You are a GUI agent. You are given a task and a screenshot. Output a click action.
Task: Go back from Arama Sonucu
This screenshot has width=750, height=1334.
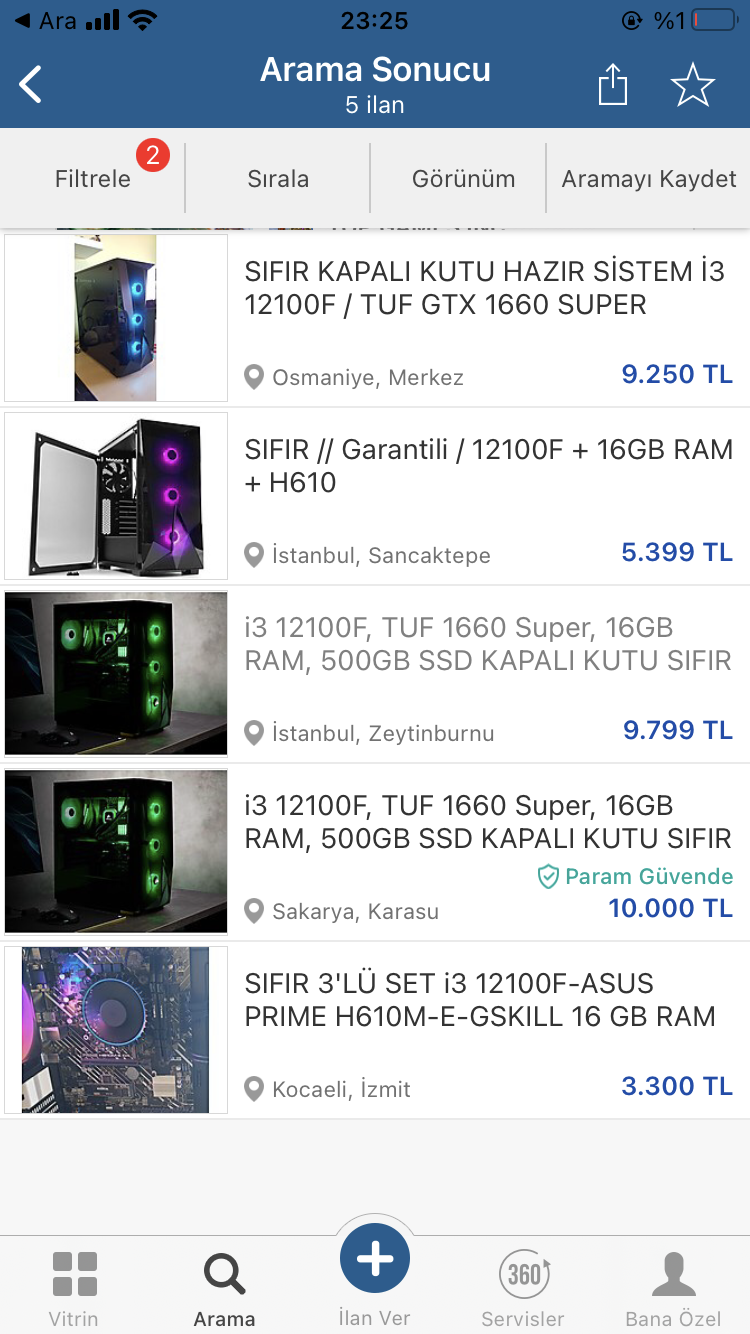(x=32, y=85)
